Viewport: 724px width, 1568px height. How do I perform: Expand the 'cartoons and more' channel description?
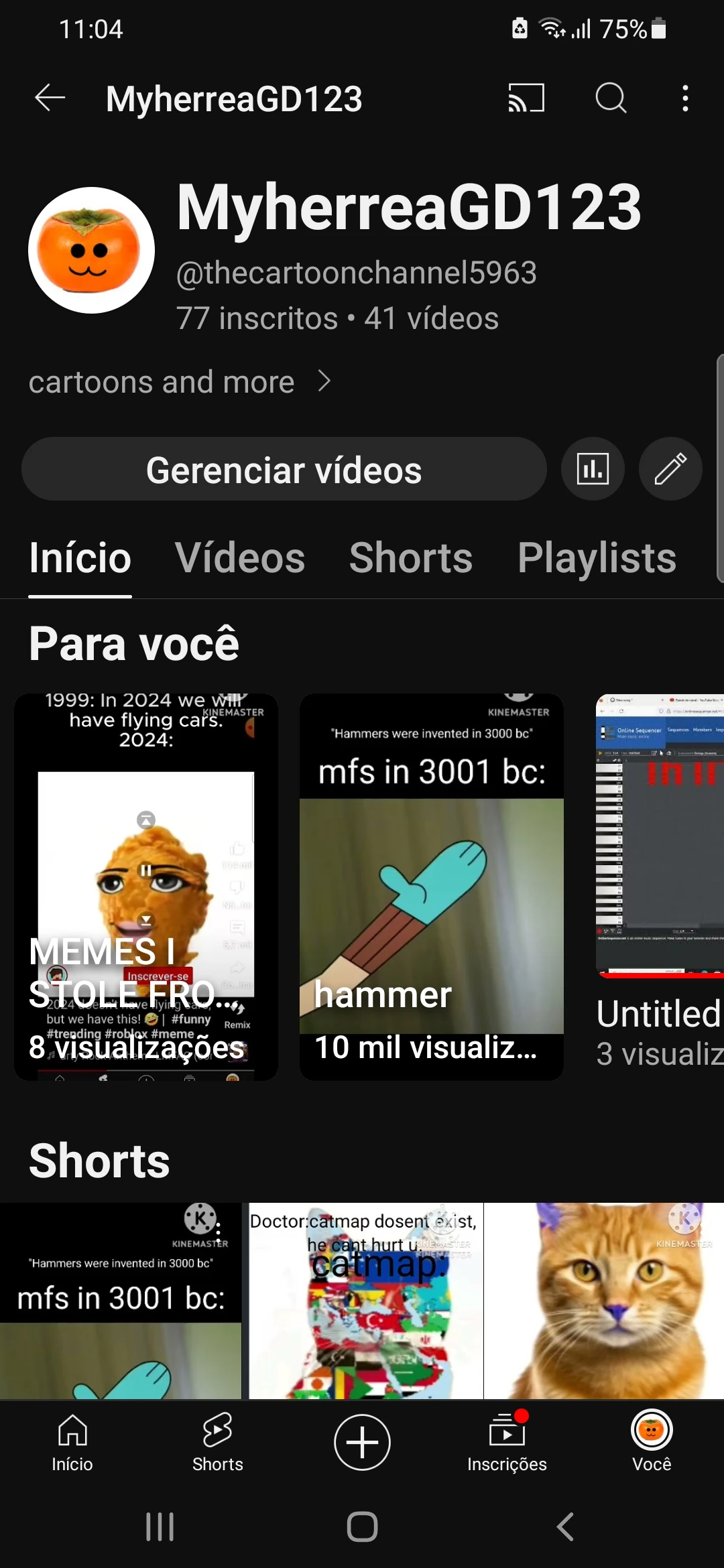tap(181, 382)
